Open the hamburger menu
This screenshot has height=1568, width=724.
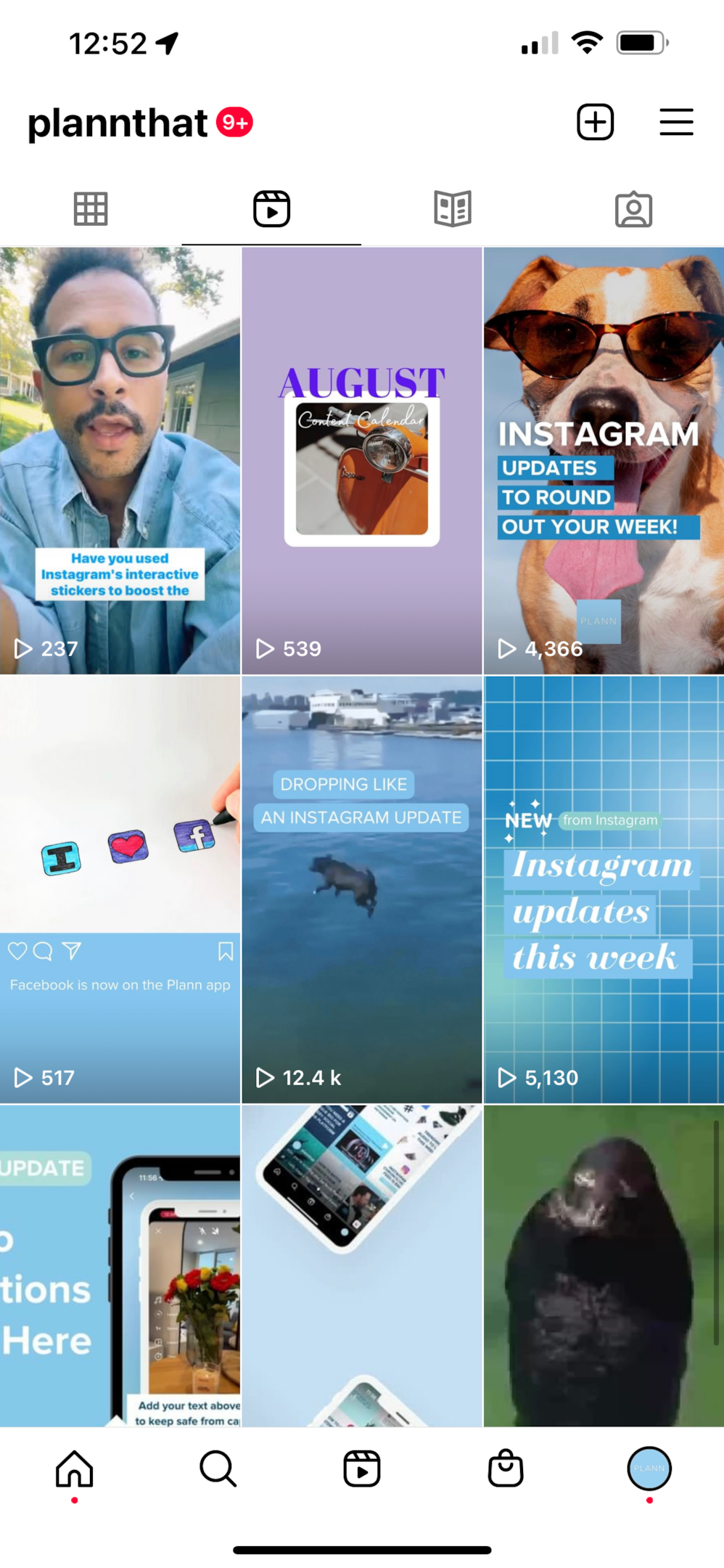tap(676, 122)
